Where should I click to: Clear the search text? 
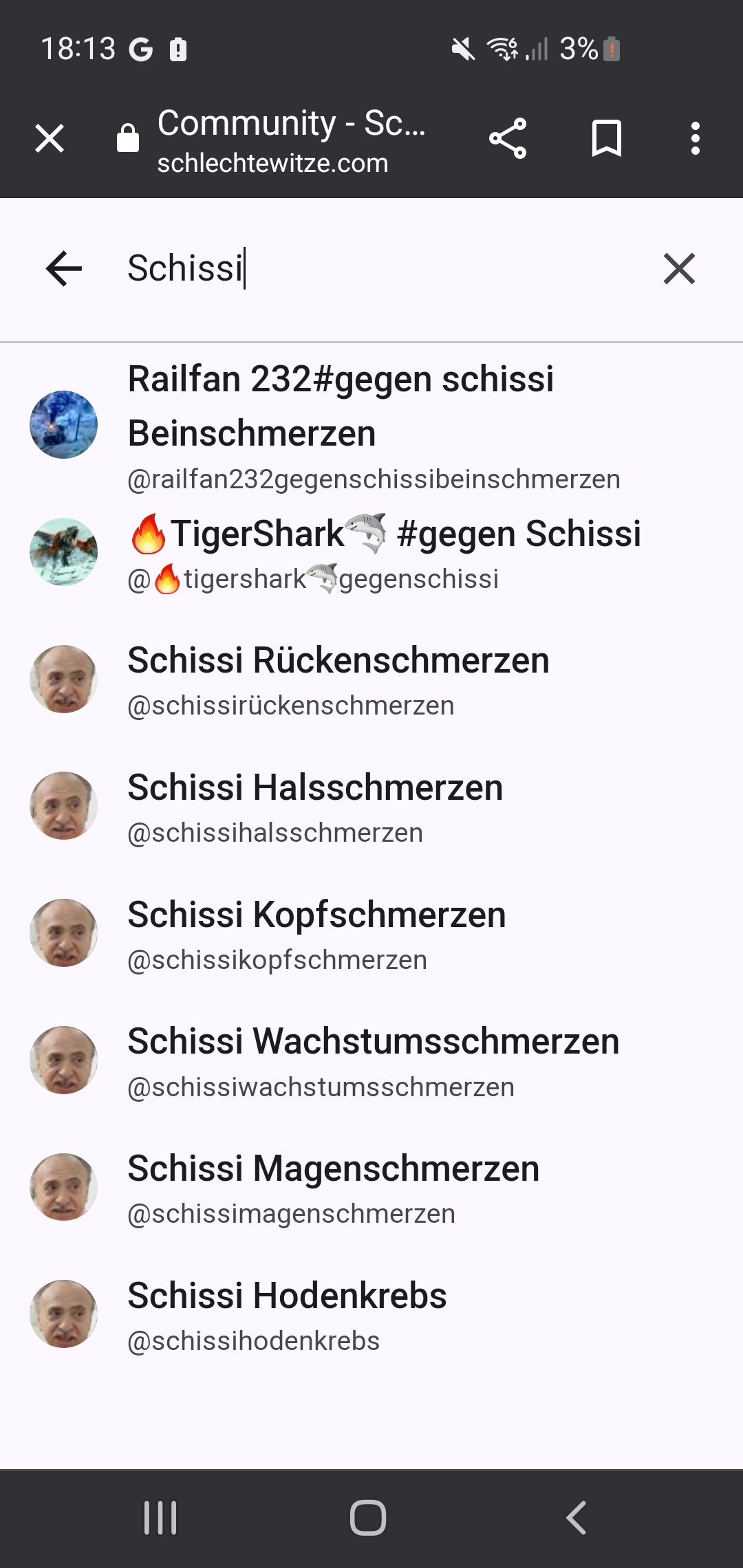click(679, 268)
